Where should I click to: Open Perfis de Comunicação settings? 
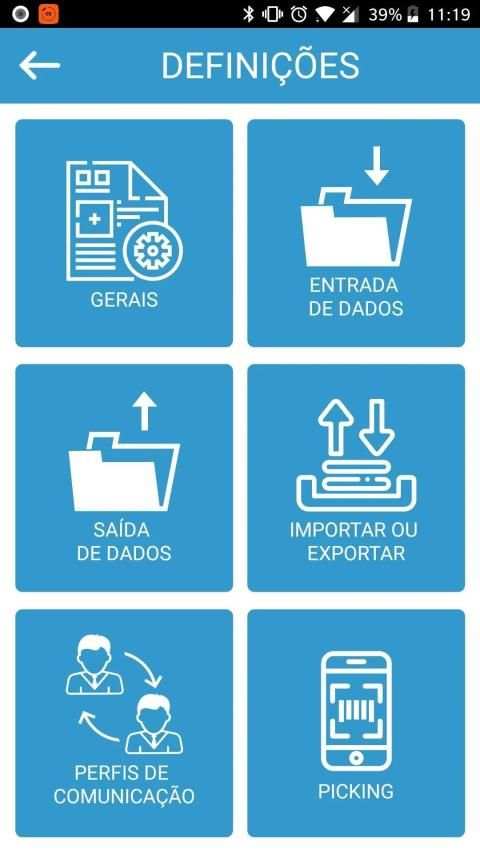coord(124,723)
